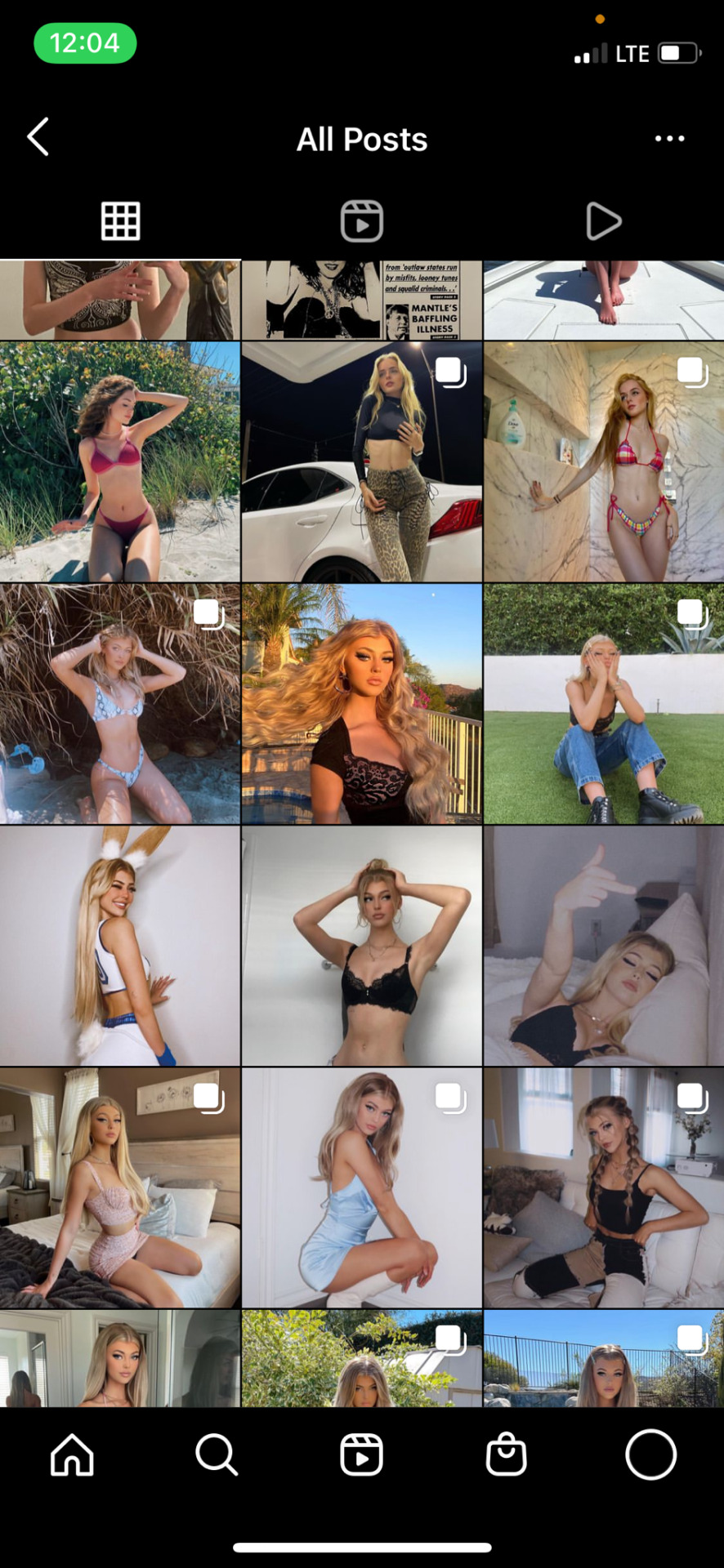The height and width of the screenshot is (1568, 724).
Task: Open the pink outfit bedroom post
Action: coord(120,1187)
